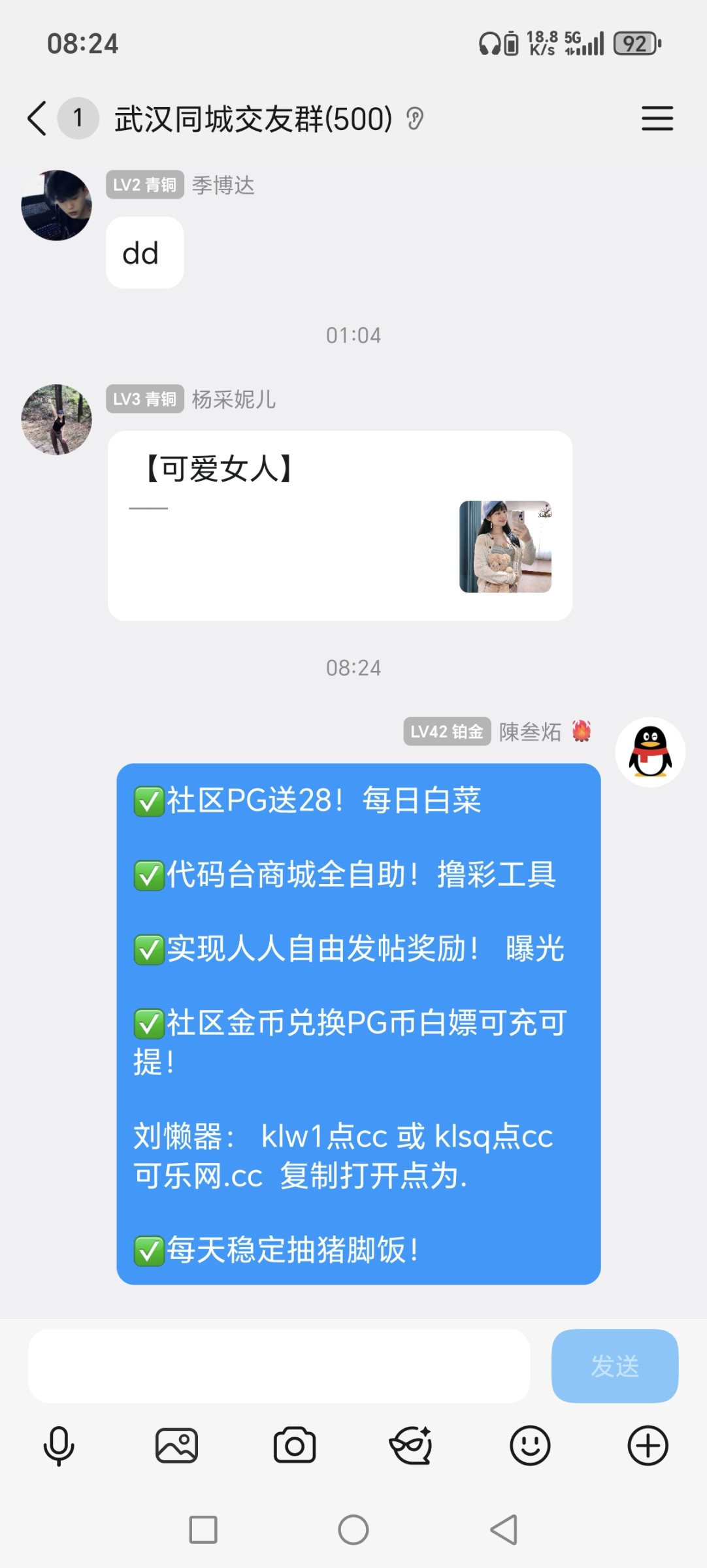
Task: Open the emoji smiley face icon
Action: click(x=530, y=1445)
